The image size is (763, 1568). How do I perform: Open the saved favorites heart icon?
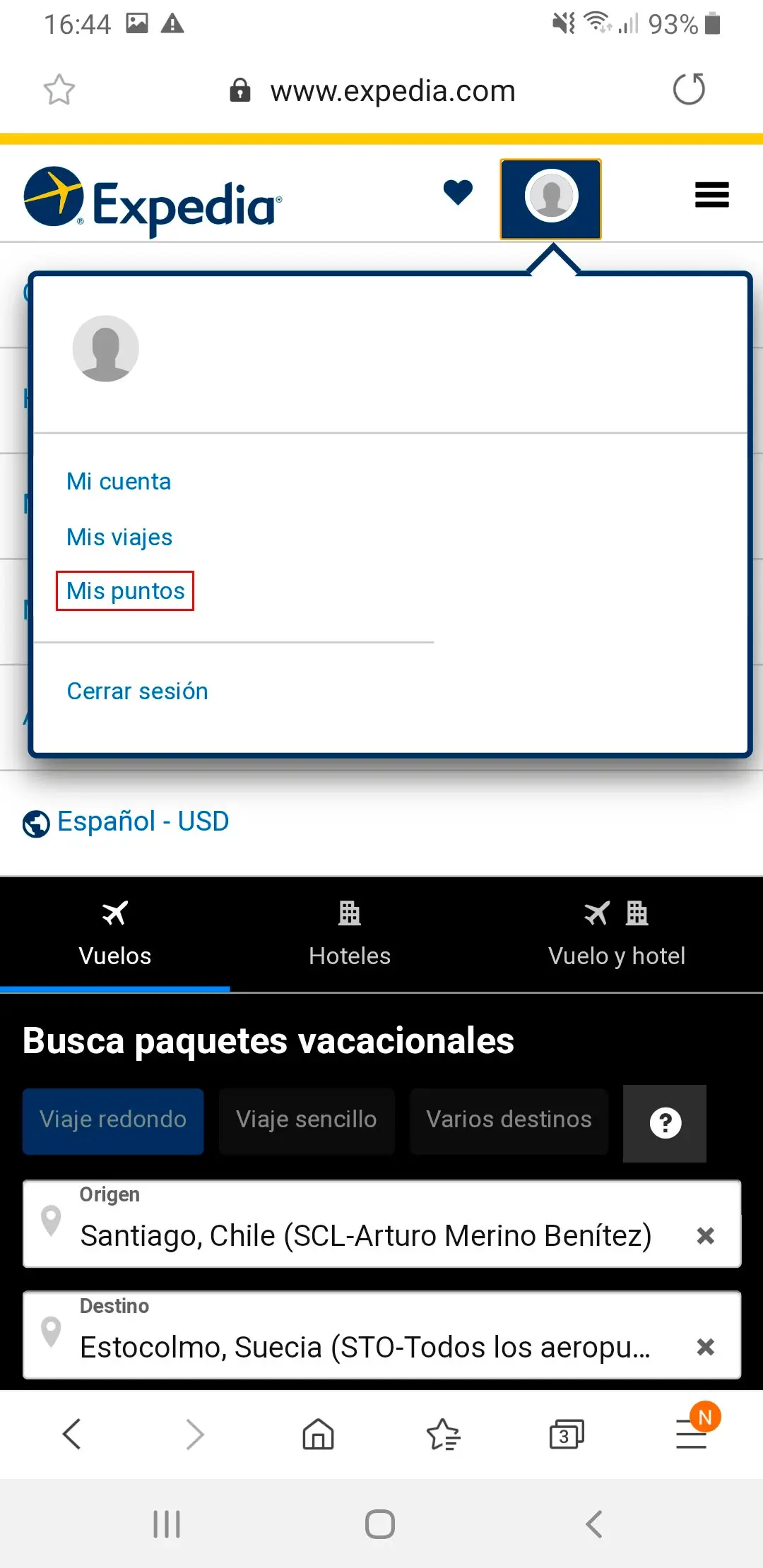tap(458, 193)
